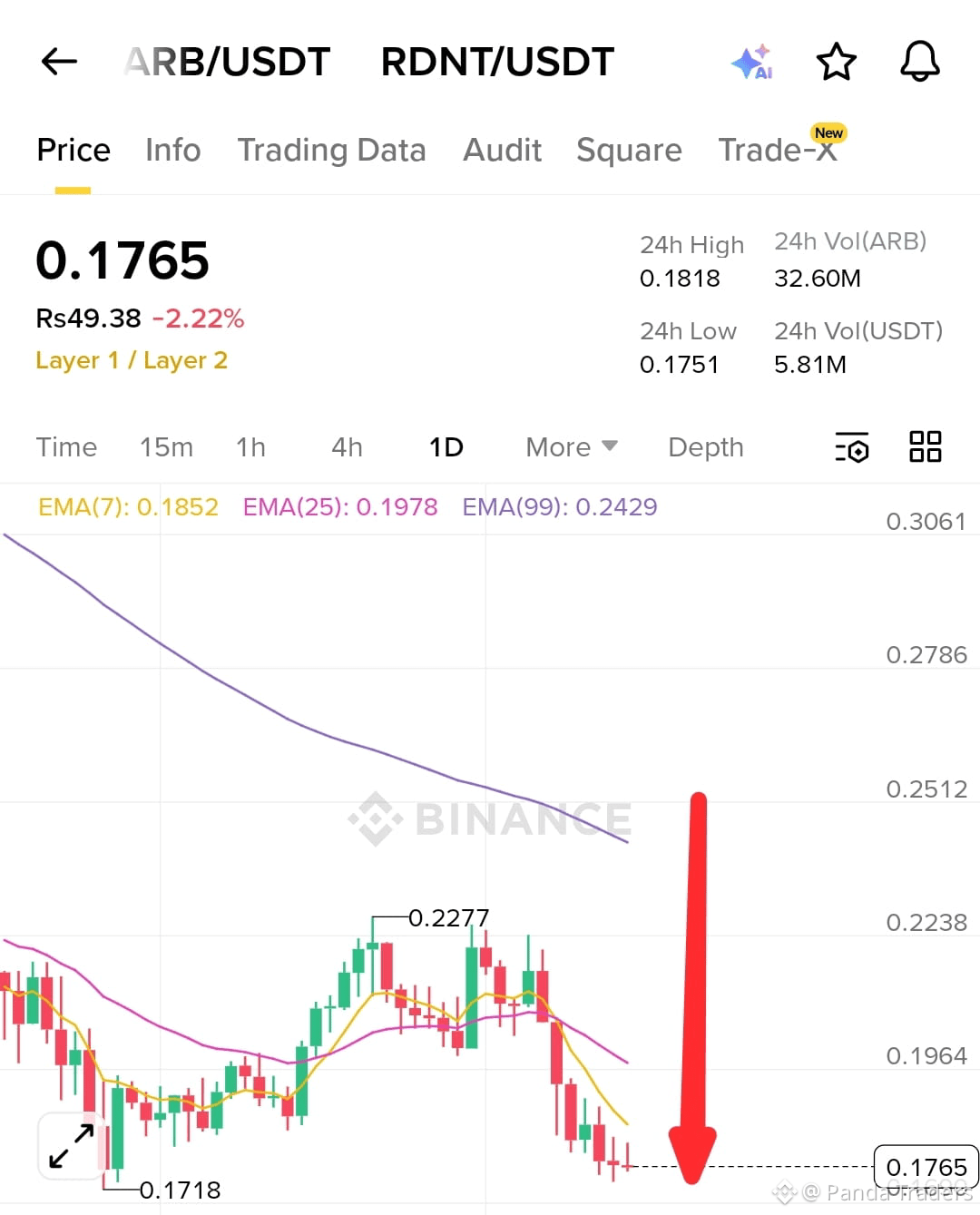Click the back arrow to exit the chart
This screenshot has height=1215, width=980.
click(x=58, y=61)
